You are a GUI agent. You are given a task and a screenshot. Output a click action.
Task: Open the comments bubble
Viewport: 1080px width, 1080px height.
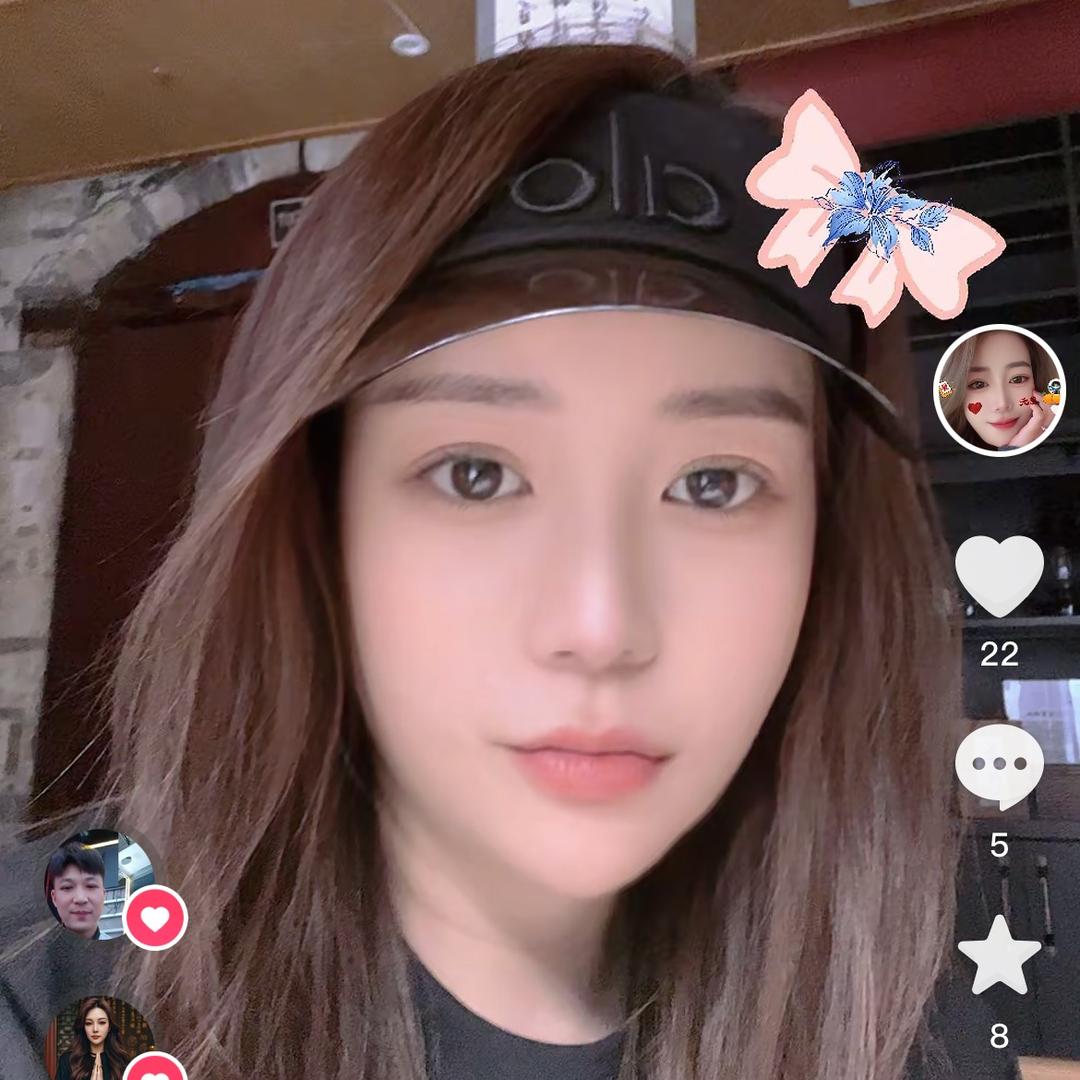click(x=999, y=766)
